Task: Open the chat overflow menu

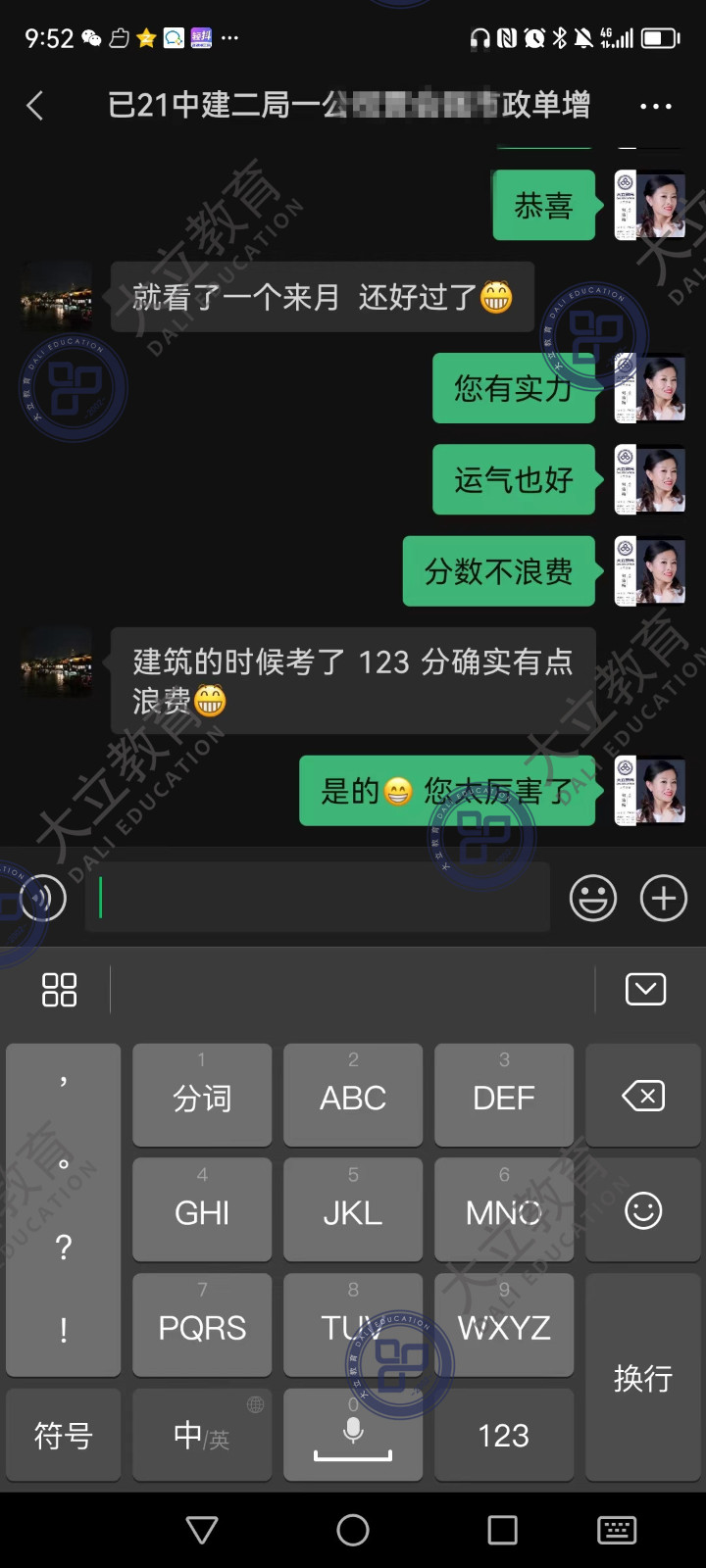Action: click(x=655, y=106)
